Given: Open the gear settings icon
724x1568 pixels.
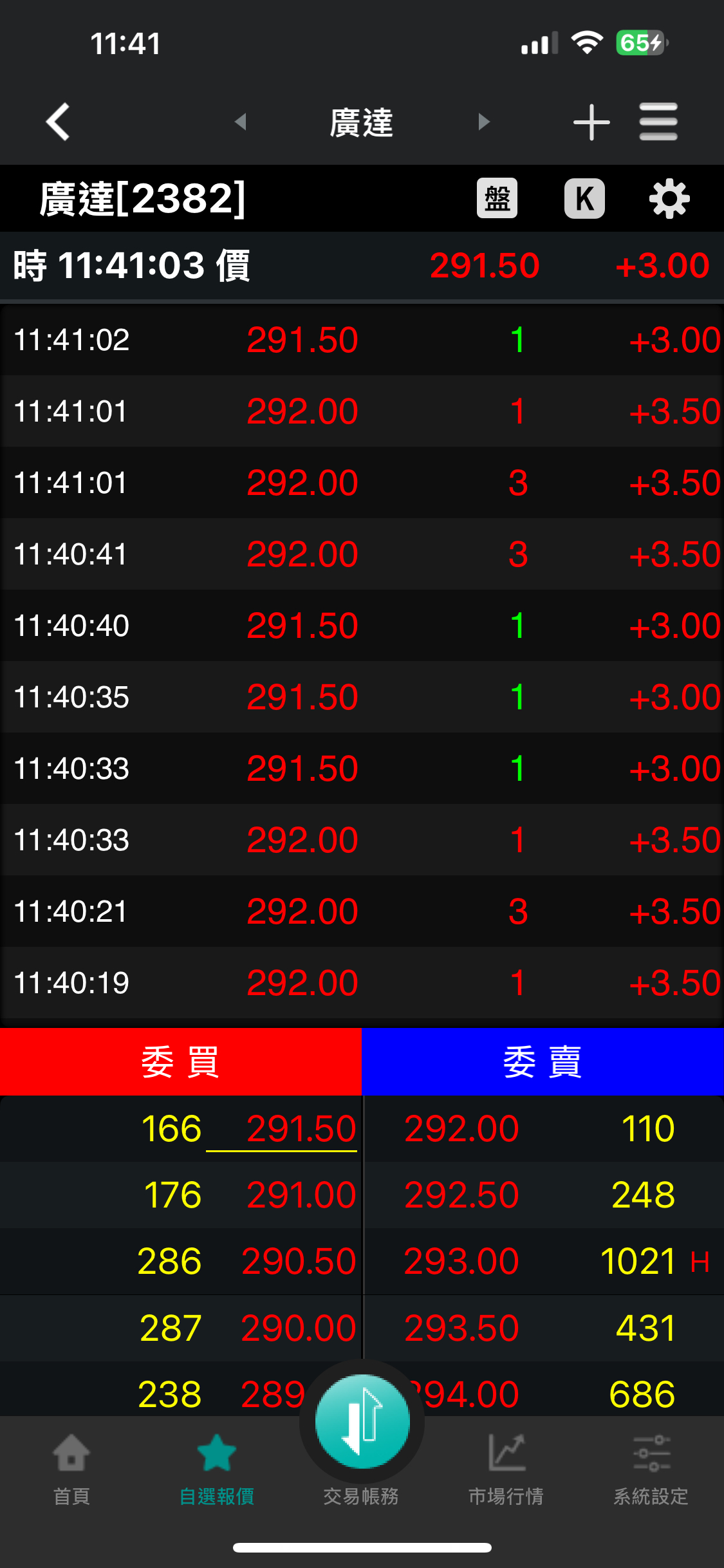Looking at the screenshot, I should [x=669, y=199].
